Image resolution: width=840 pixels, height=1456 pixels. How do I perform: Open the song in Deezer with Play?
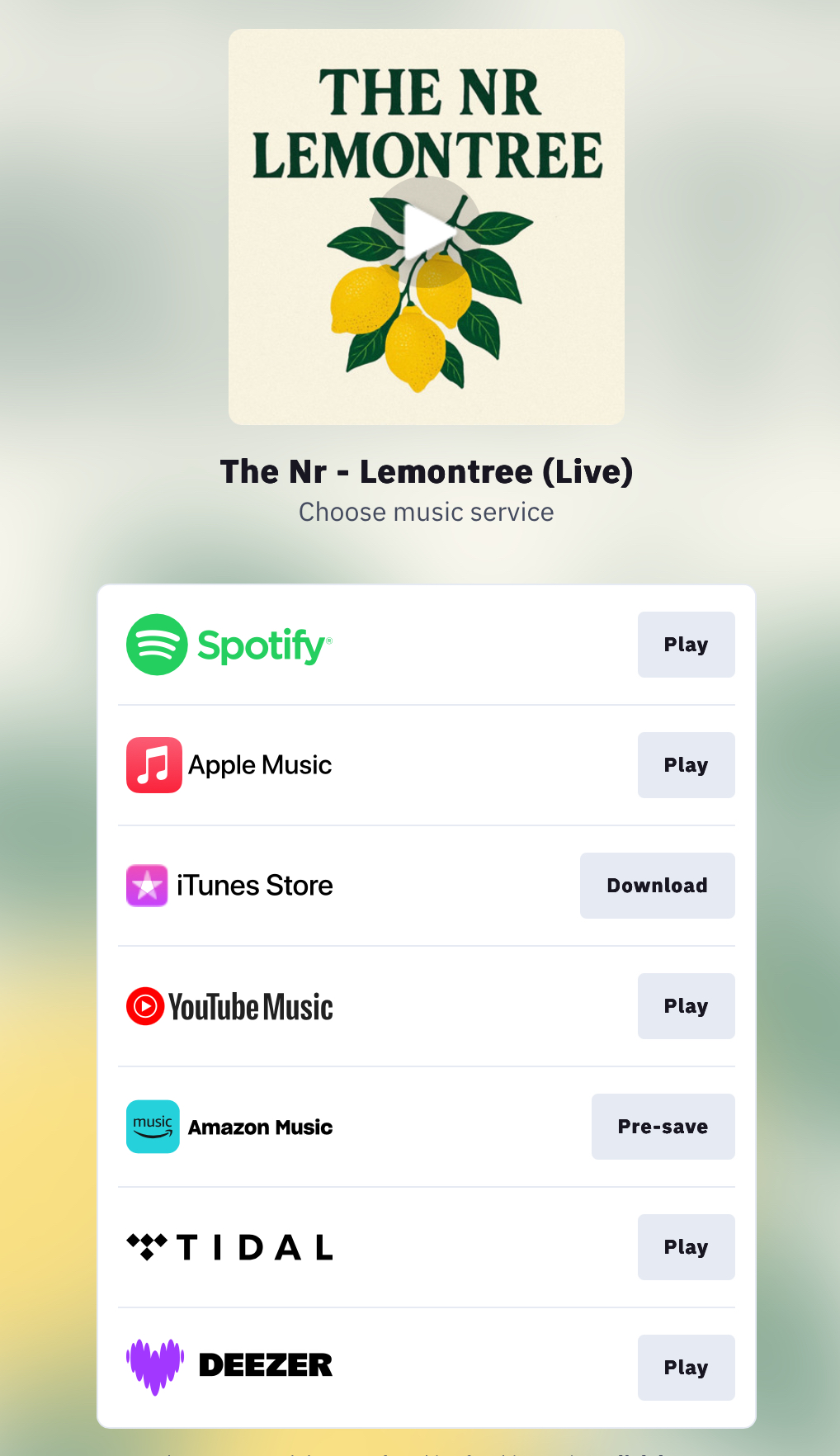tap(685, 1368)
